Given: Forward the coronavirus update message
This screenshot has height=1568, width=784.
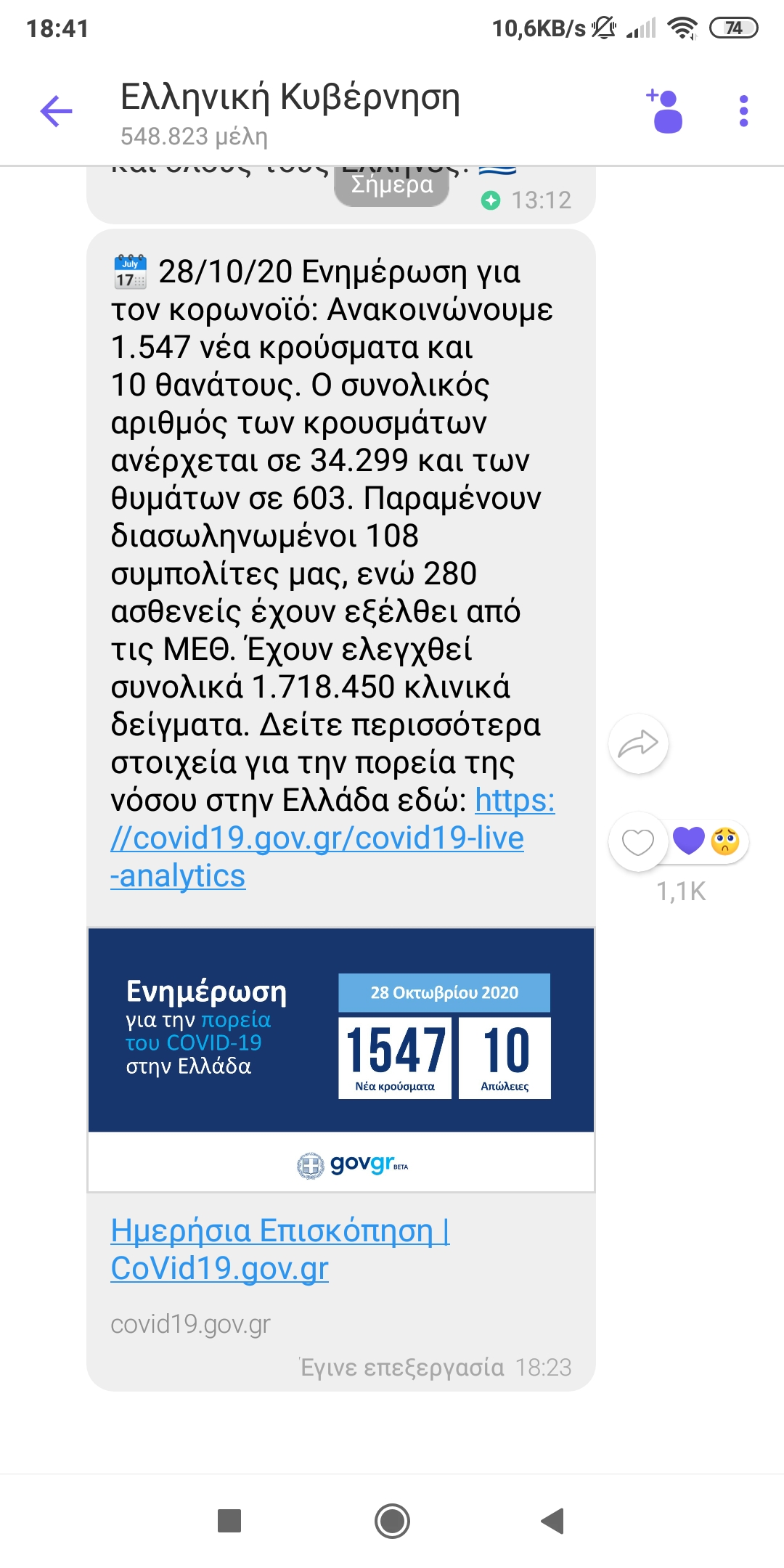Looking at the screenshot, I should (638, 744).
